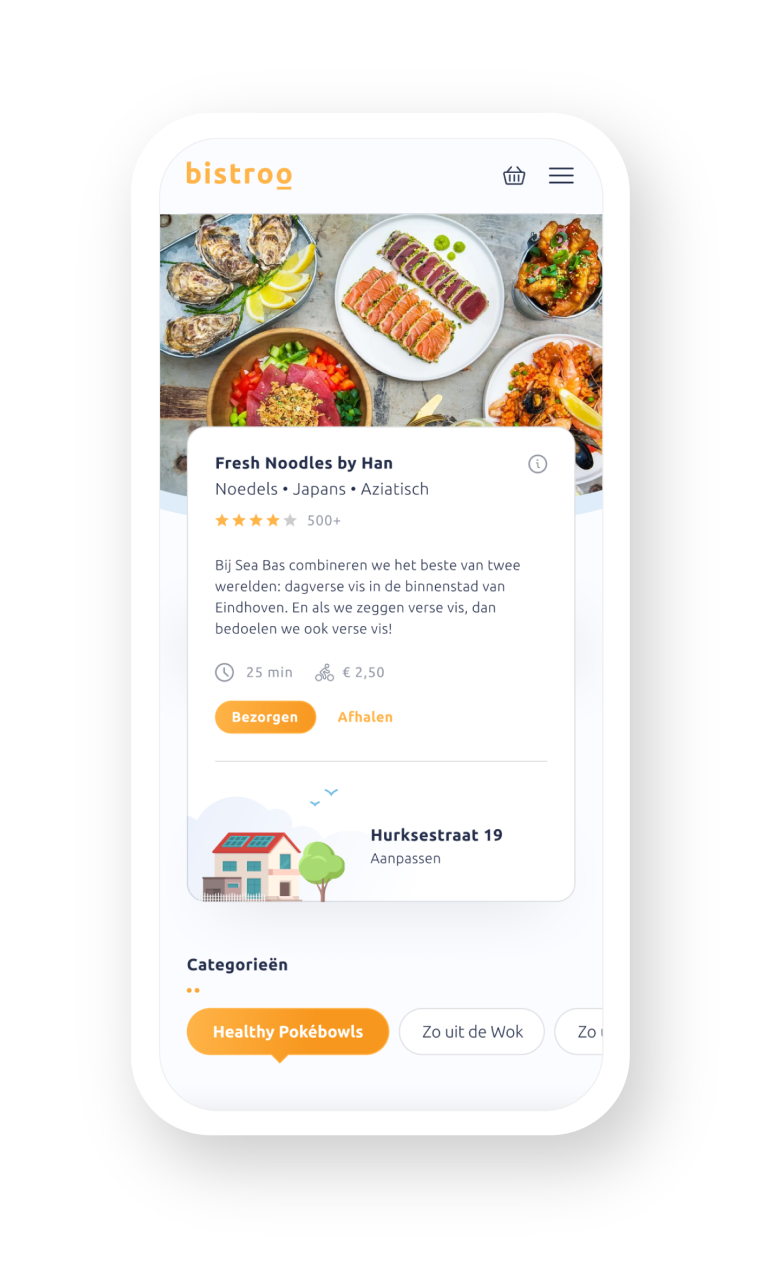Screen dimensions: 758x1272
Task: Choose the Zo uit de Wok category
Action: [472, 1031]
